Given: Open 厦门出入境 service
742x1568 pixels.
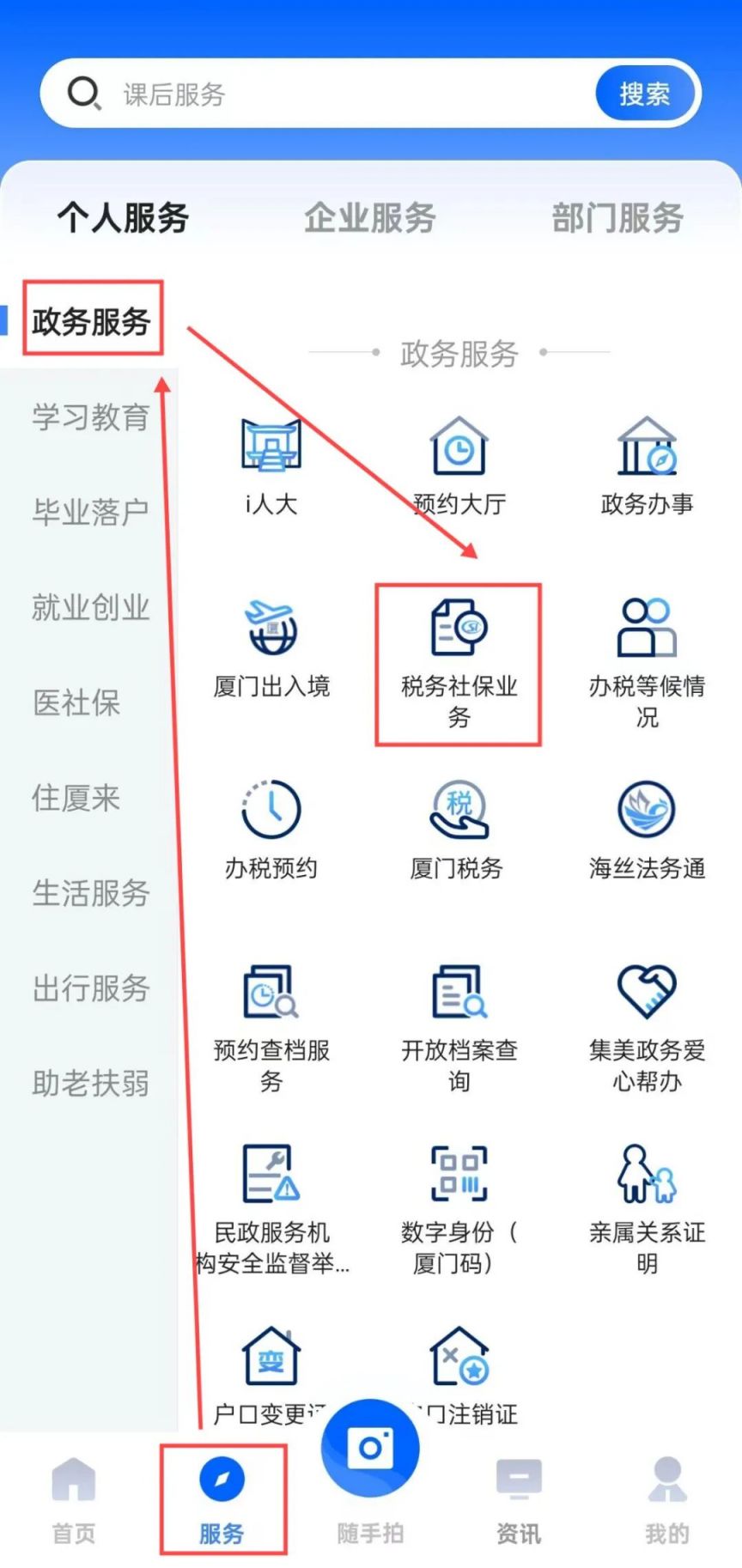Looking at the screenshot, I should 271,647.
